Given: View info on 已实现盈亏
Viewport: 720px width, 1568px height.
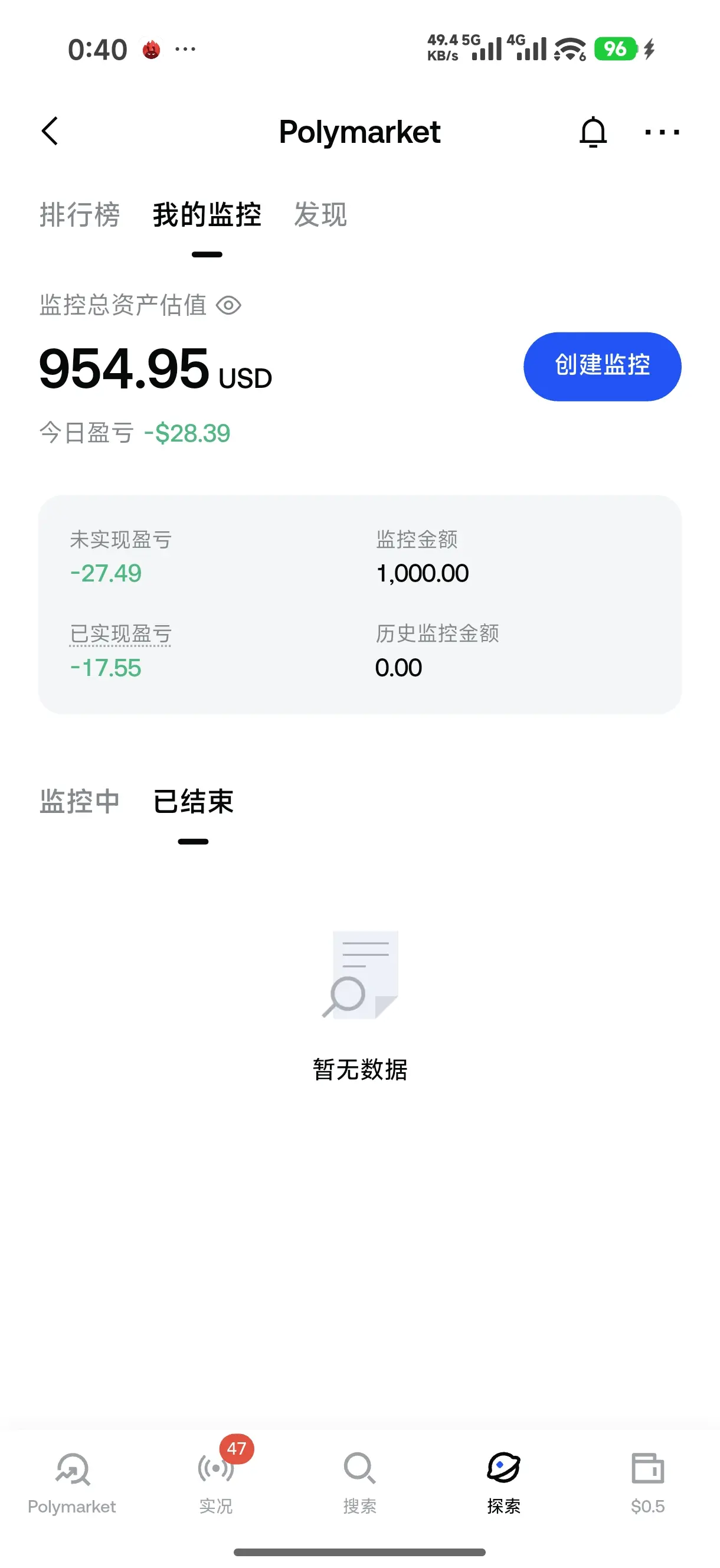Looking at the screenshot, I should [x=120, y=633].
